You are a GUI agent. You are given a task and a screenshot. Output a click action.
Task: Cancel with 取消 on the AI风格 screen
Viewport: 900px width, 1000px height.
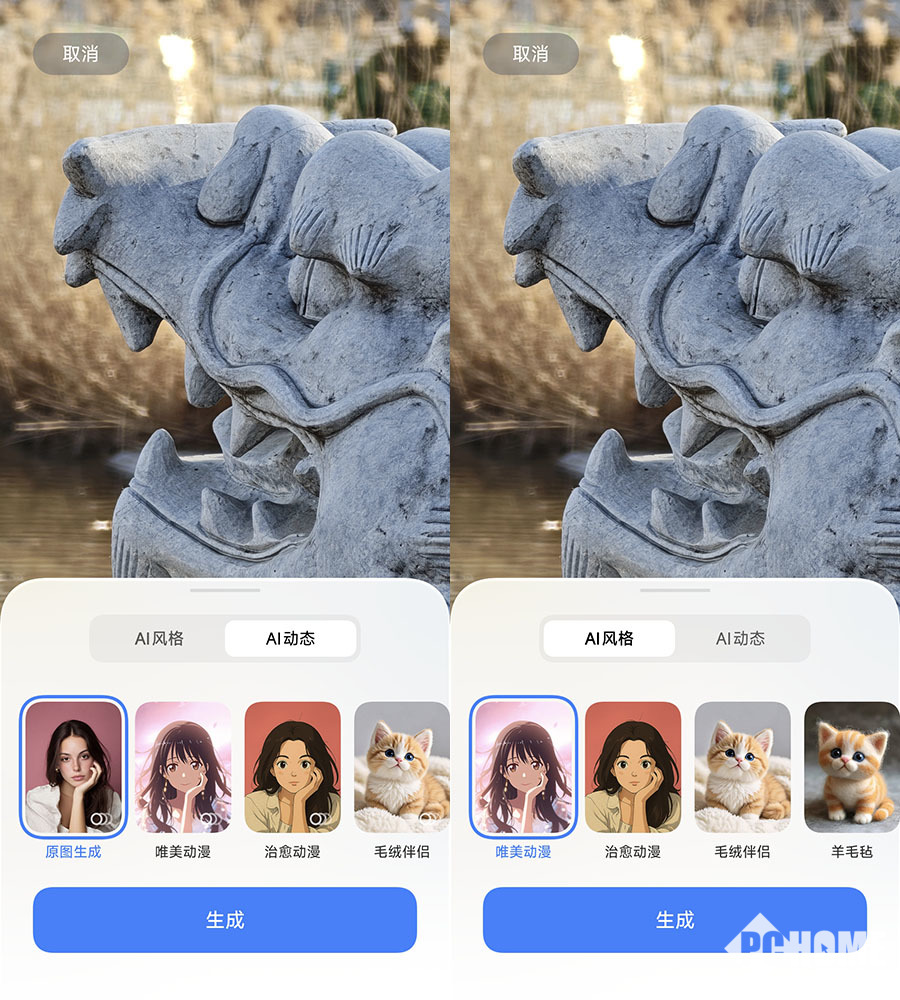pyautogui.click(x=530, y=54)
